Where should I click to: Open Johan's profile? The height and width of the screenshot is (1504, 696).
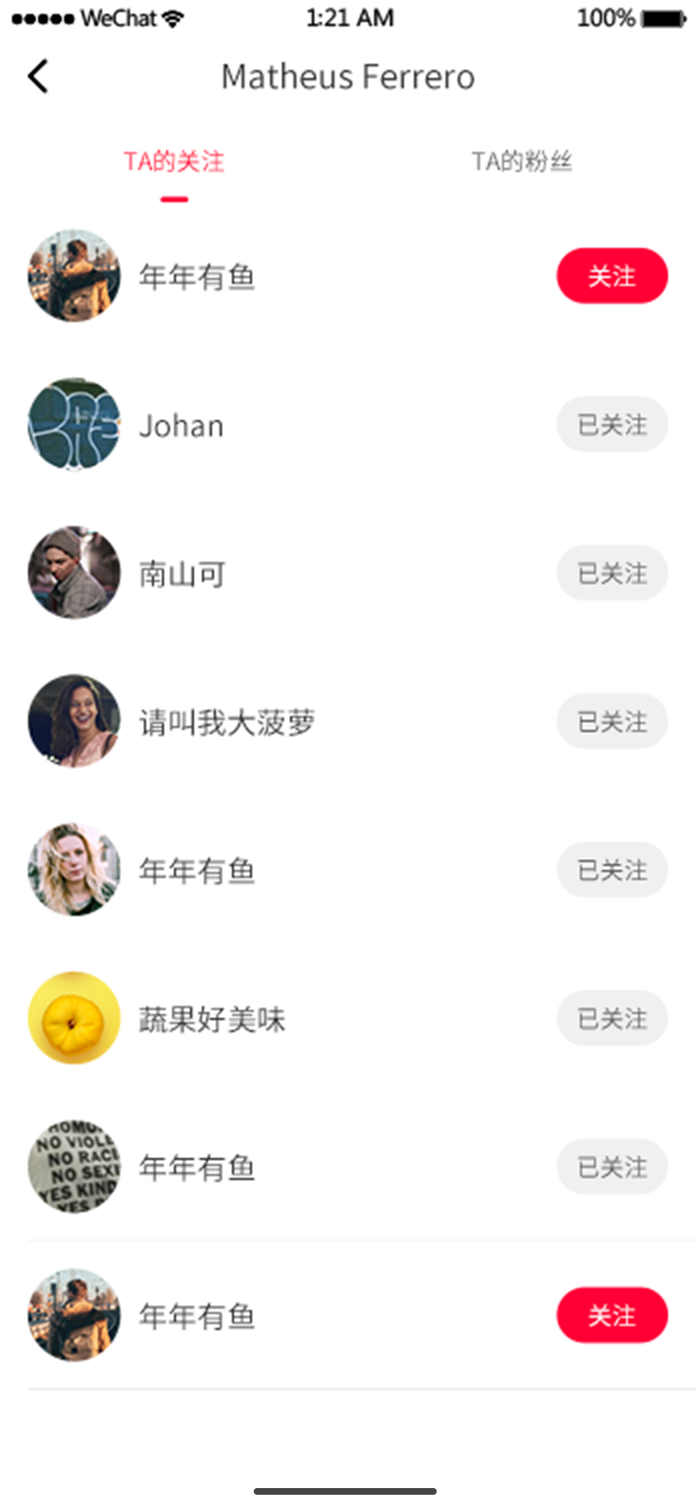click(181, 426)
